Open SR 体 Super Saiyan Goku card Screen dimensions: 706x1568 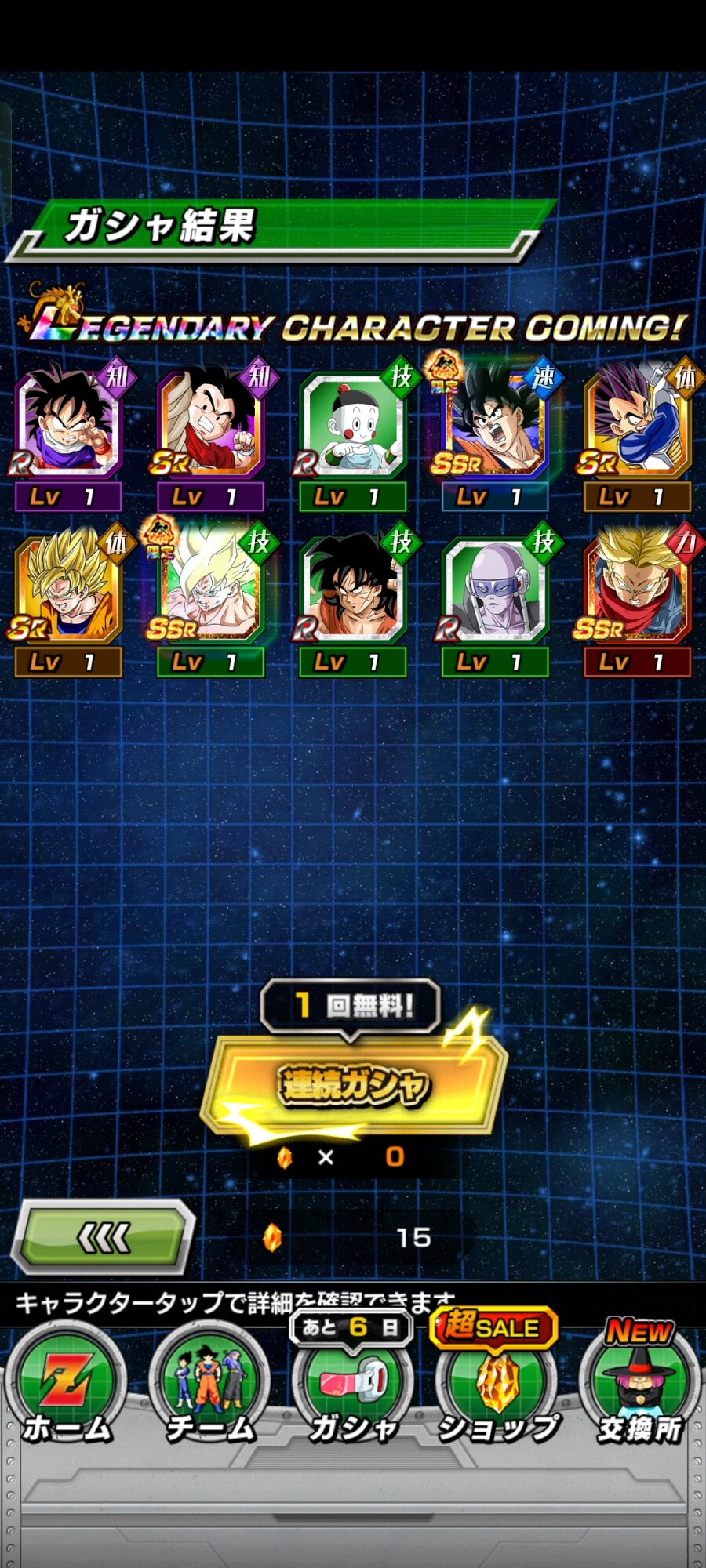point(68,601)
